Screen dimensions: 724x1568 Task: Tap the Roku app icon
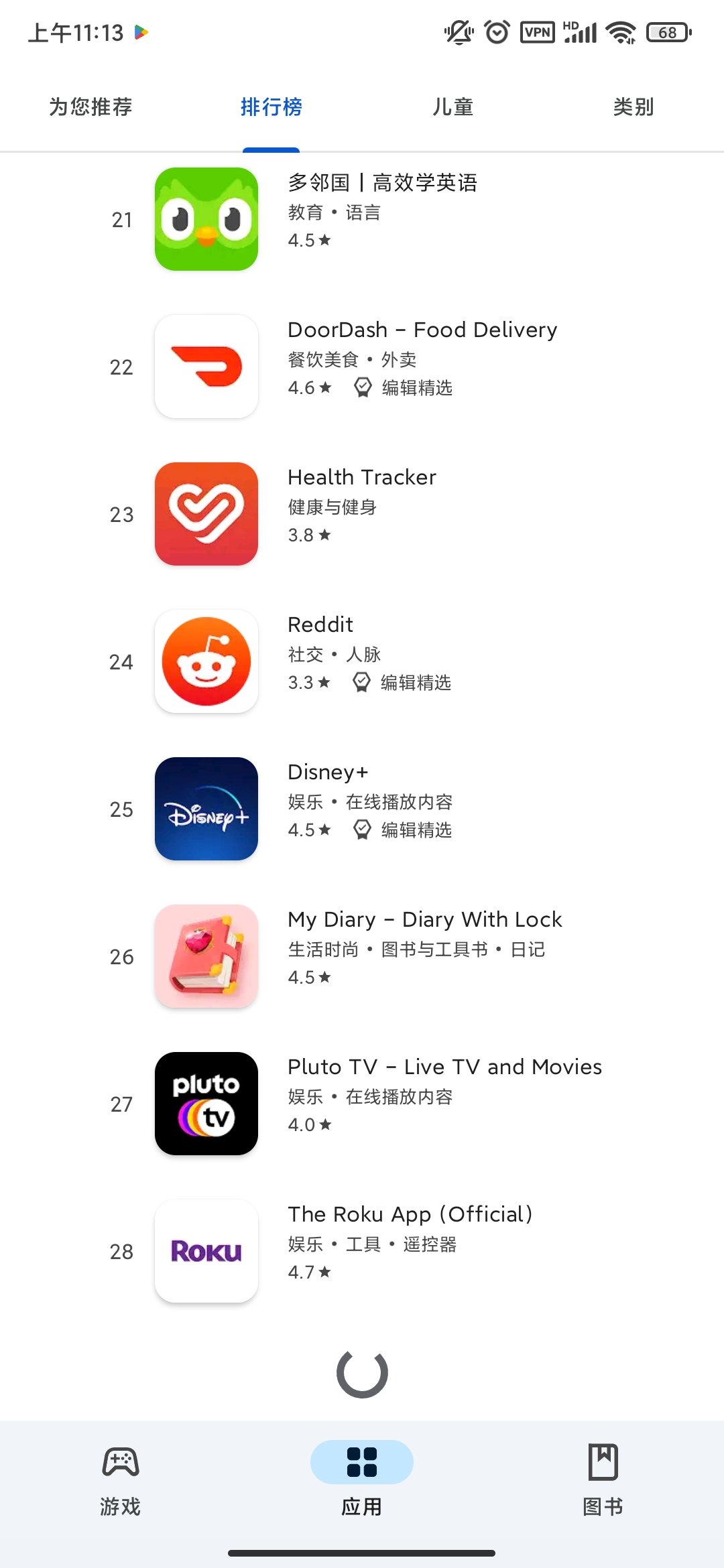click(x=206, y=1252)
